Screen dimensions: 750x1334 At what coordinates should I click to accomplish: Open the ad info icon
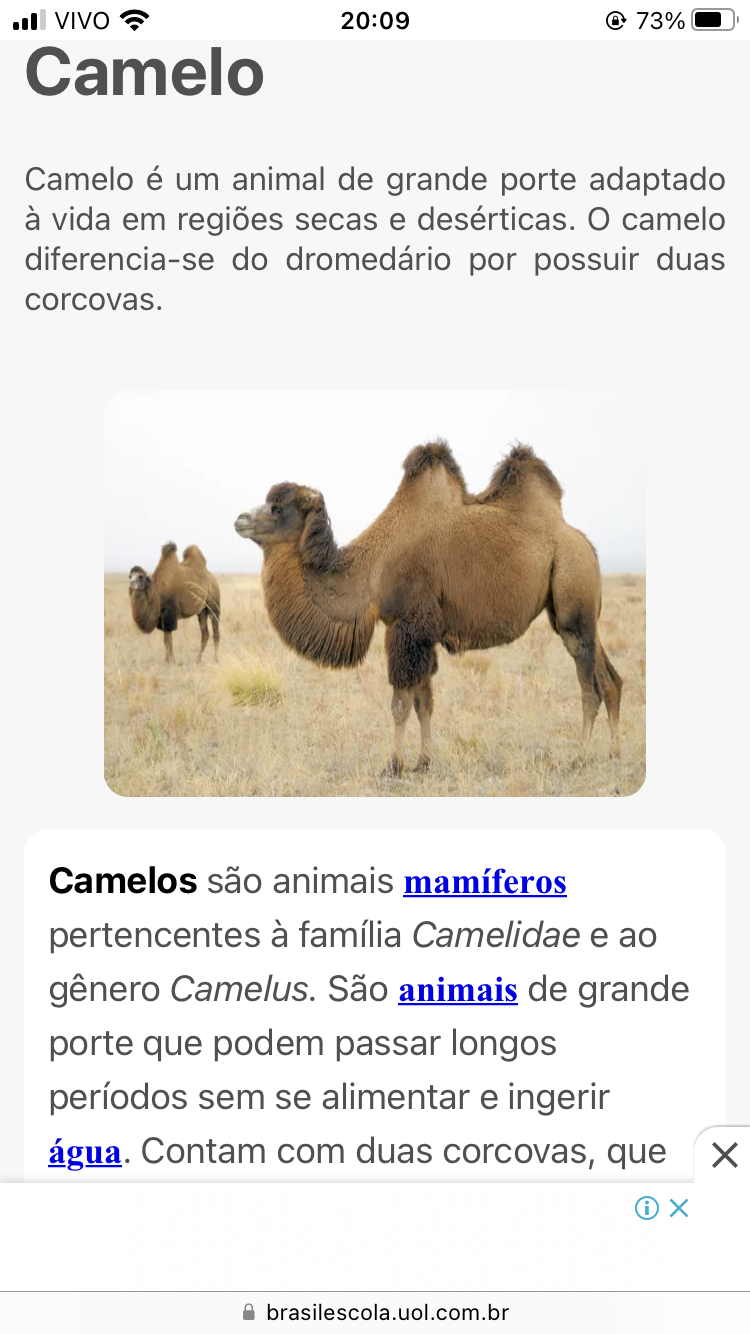coord(647,1209)
